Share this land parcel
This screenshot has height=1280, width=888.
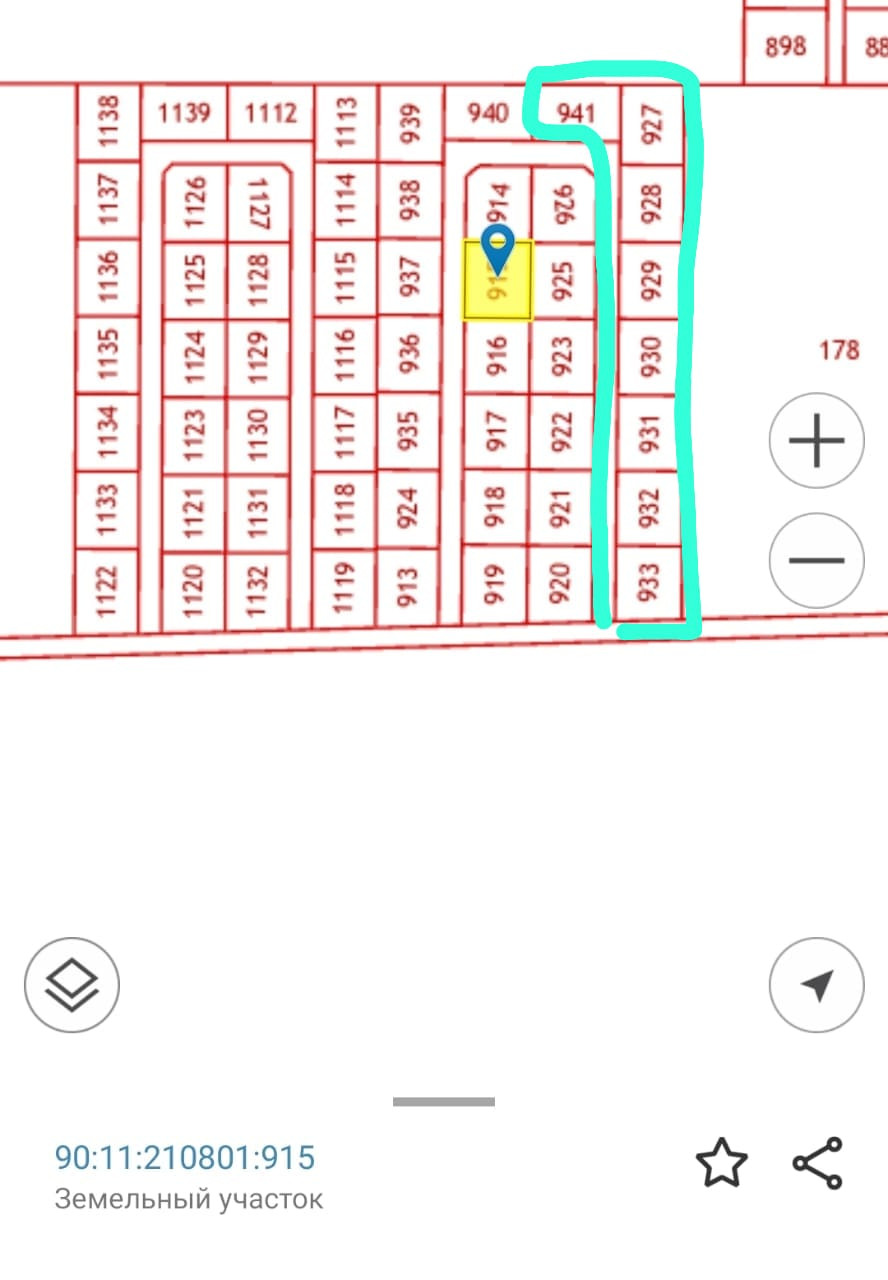[x=817, y=1163]
